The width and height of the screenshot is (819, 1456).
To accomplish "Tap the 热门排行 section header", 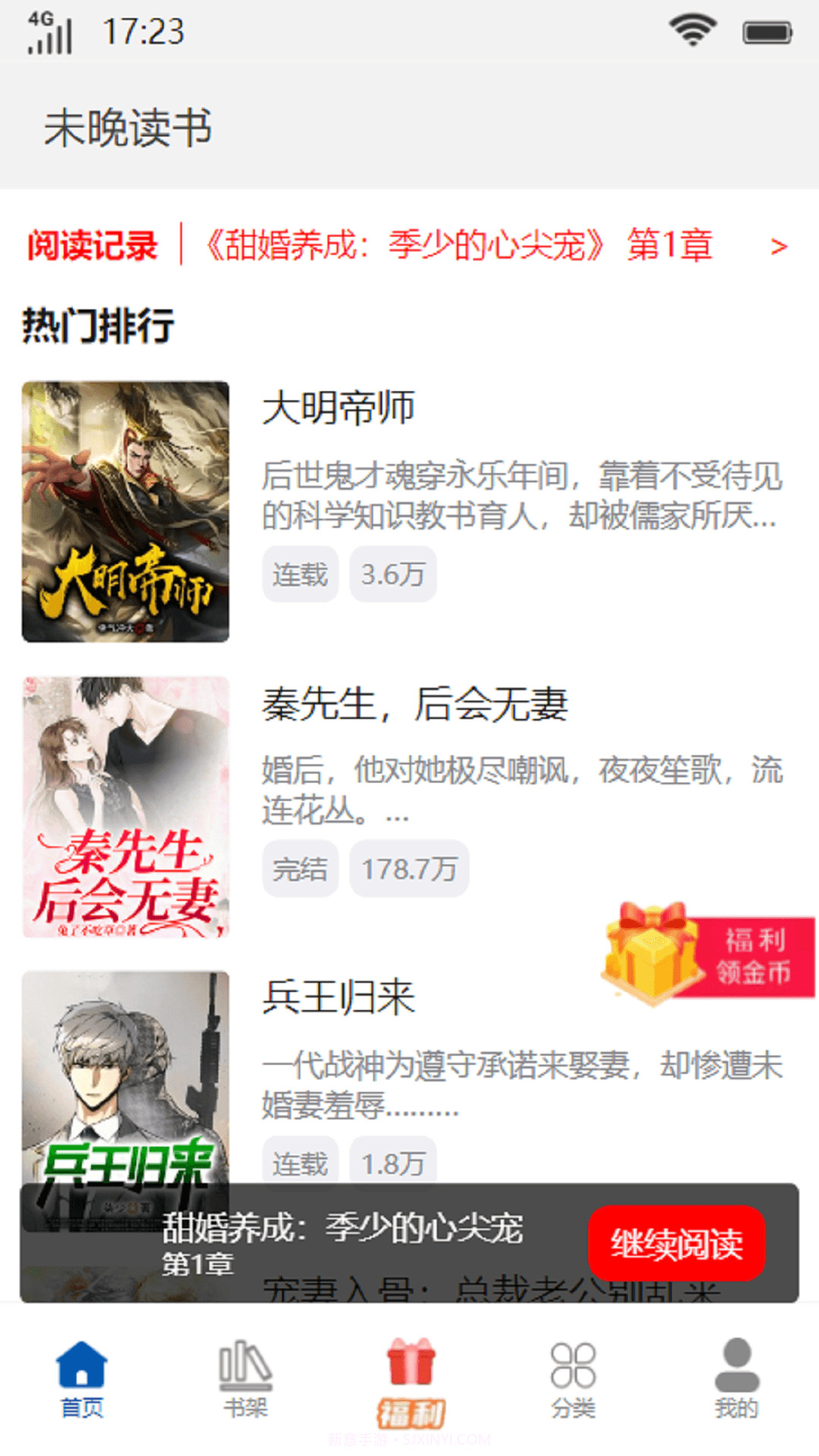I will (99, 325).
